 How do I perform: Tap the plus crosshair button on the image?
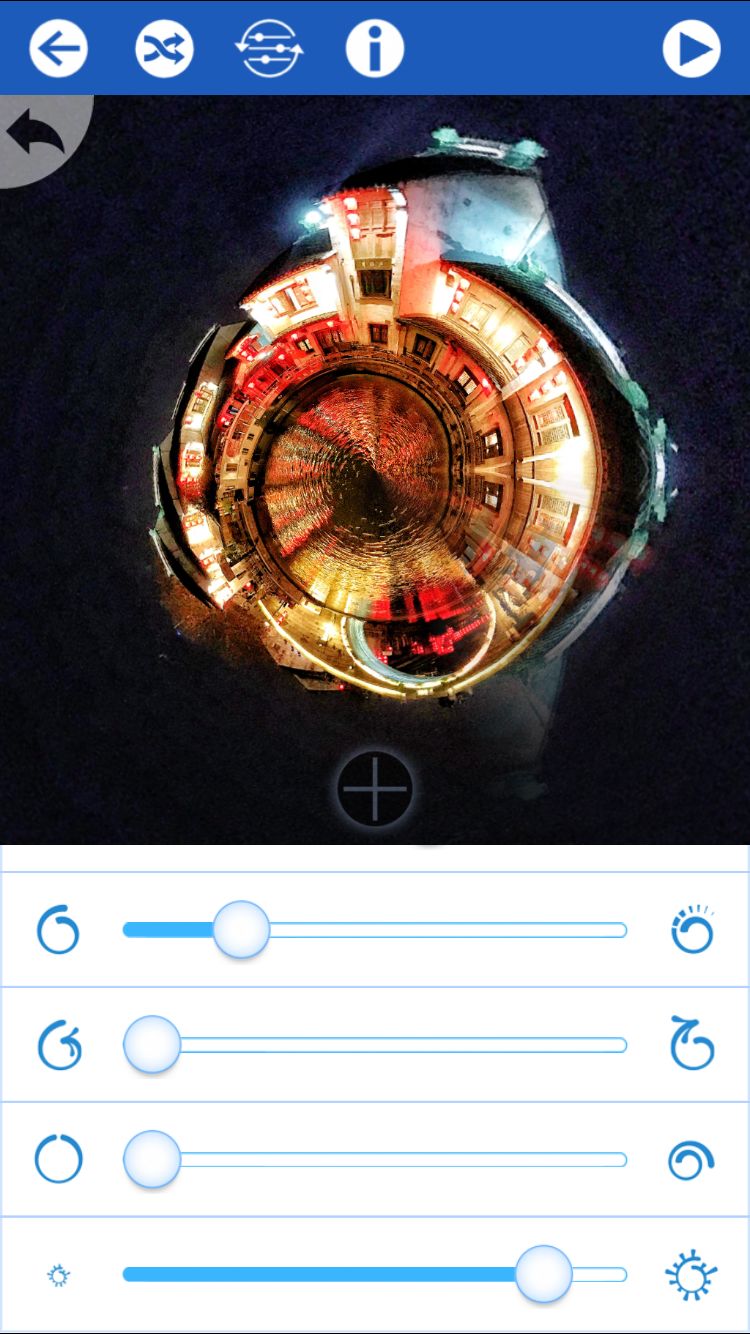375,788
